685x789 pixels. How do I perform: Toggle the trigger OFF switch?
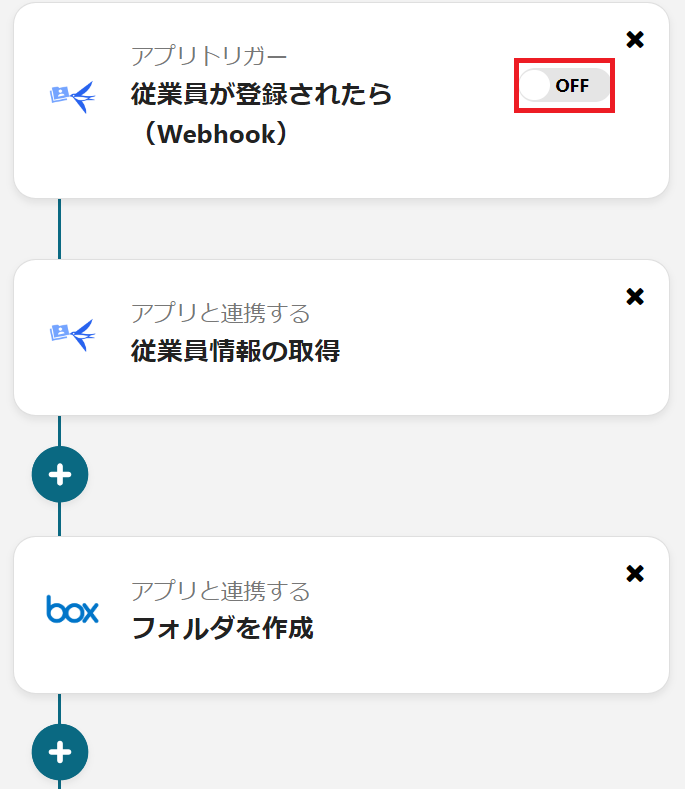pos(563,86)
